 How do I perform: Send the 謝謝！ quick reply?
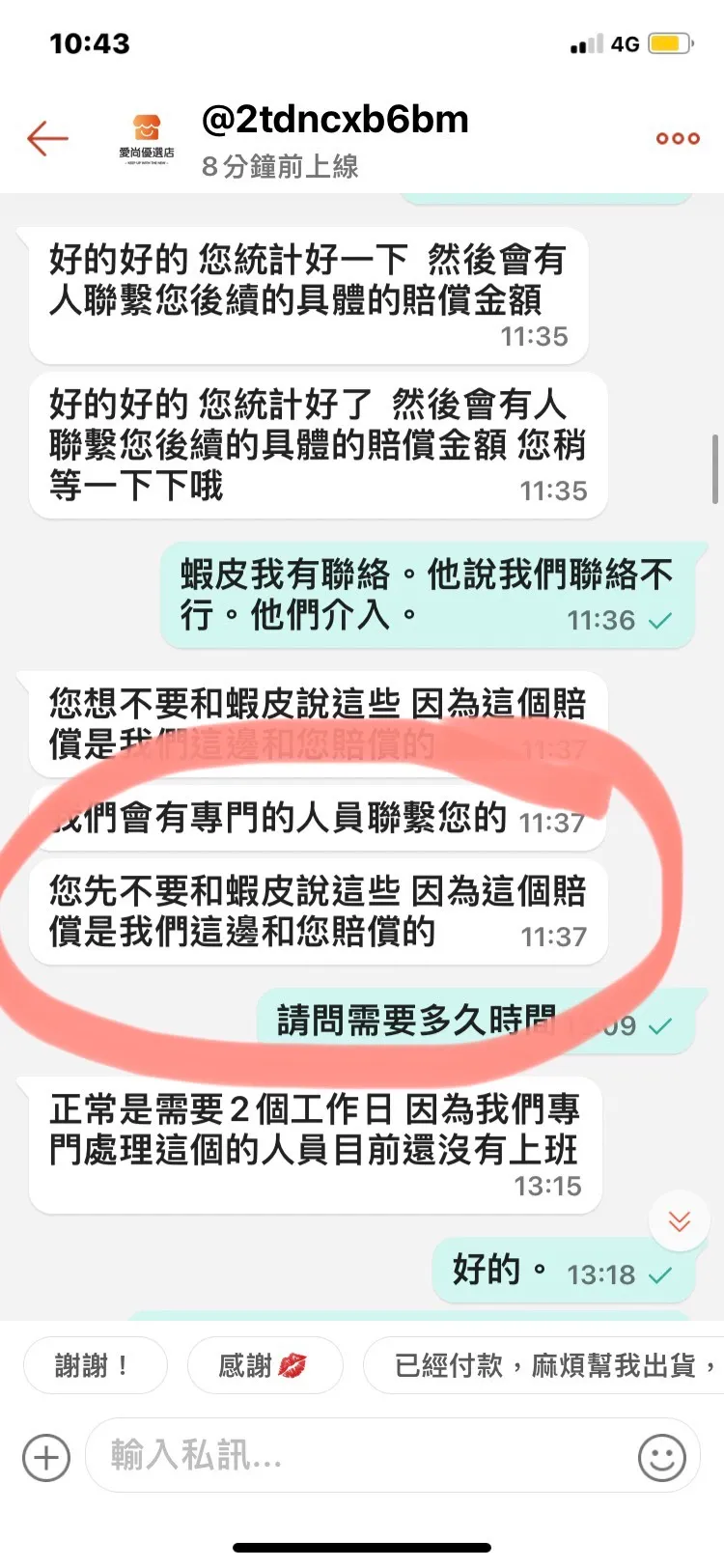95,1364
